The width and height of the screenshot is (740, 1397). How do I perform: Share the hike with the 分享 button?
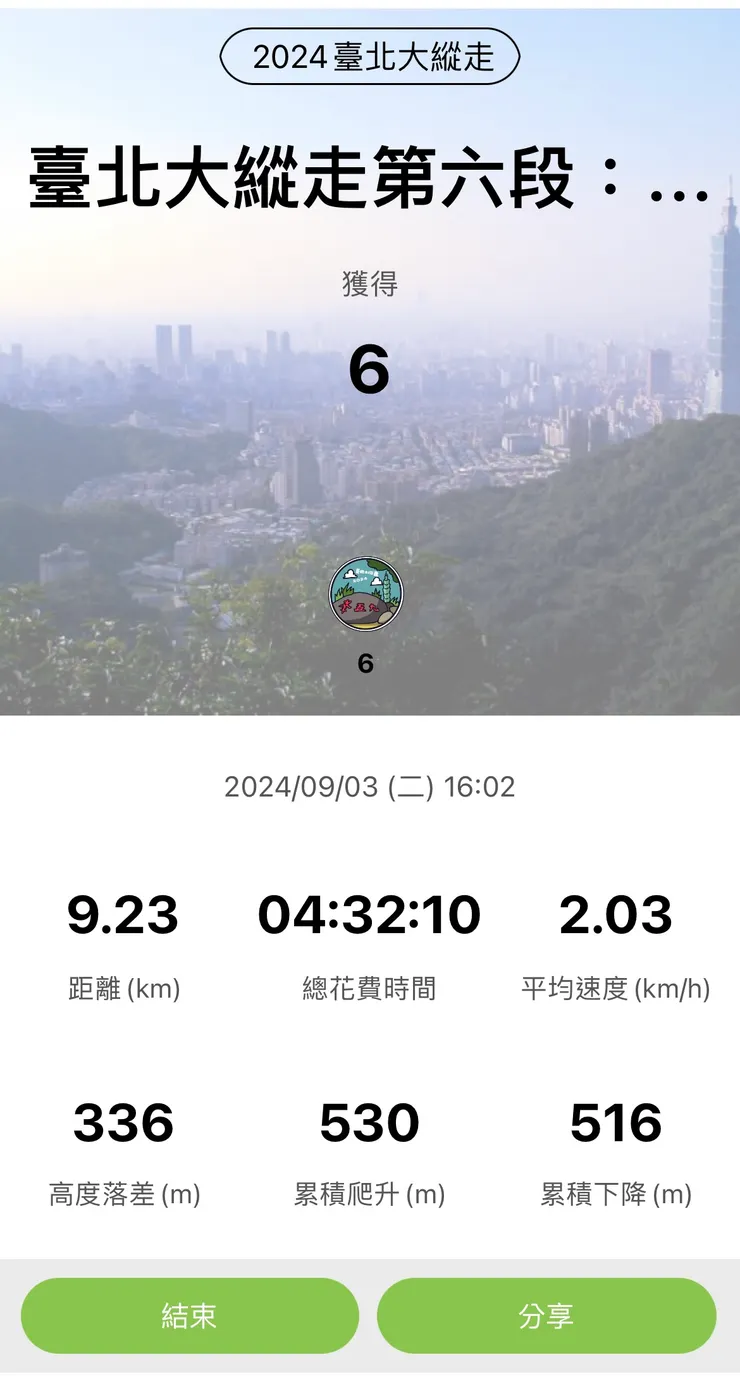546,1317
